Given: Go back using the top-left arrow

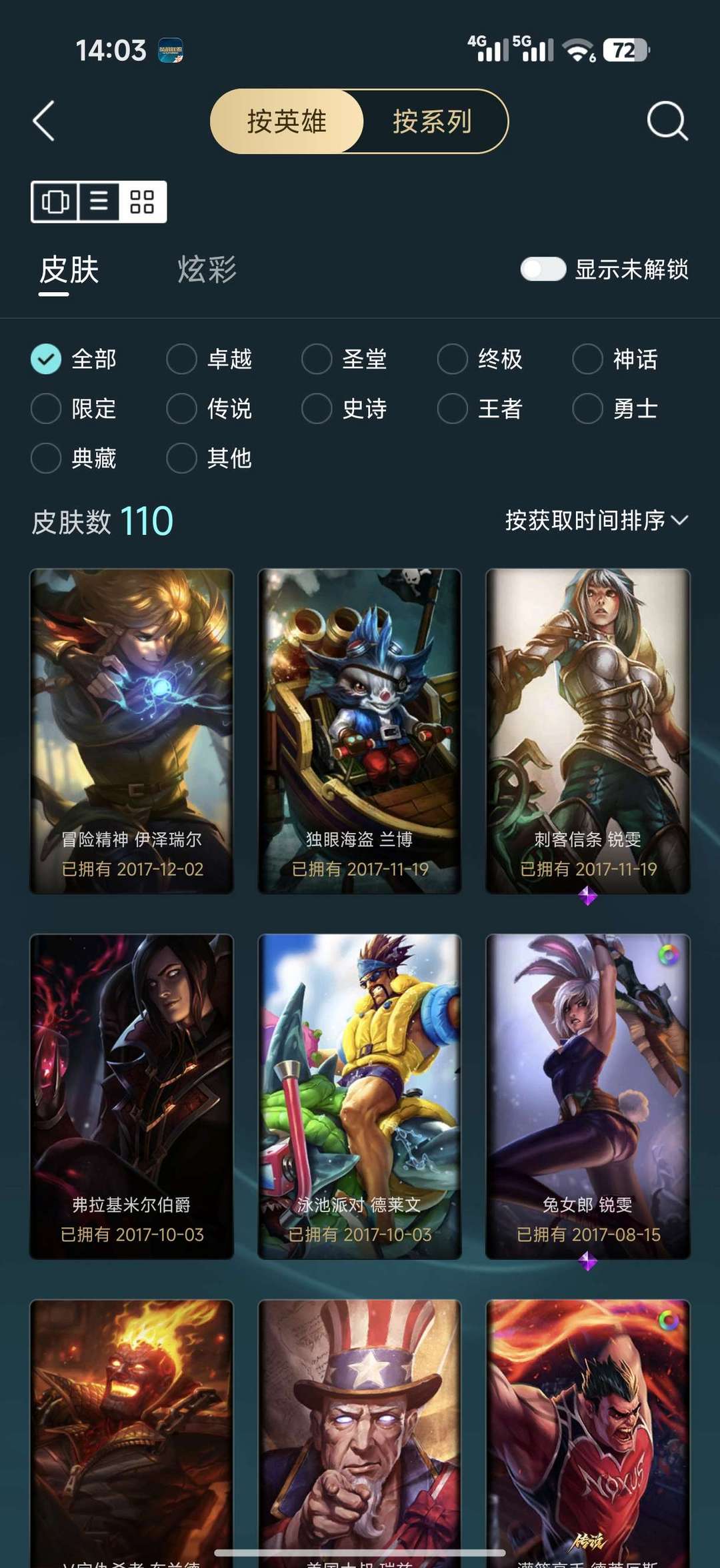Looking at the screenshot, I should click(x=43, y=121).
